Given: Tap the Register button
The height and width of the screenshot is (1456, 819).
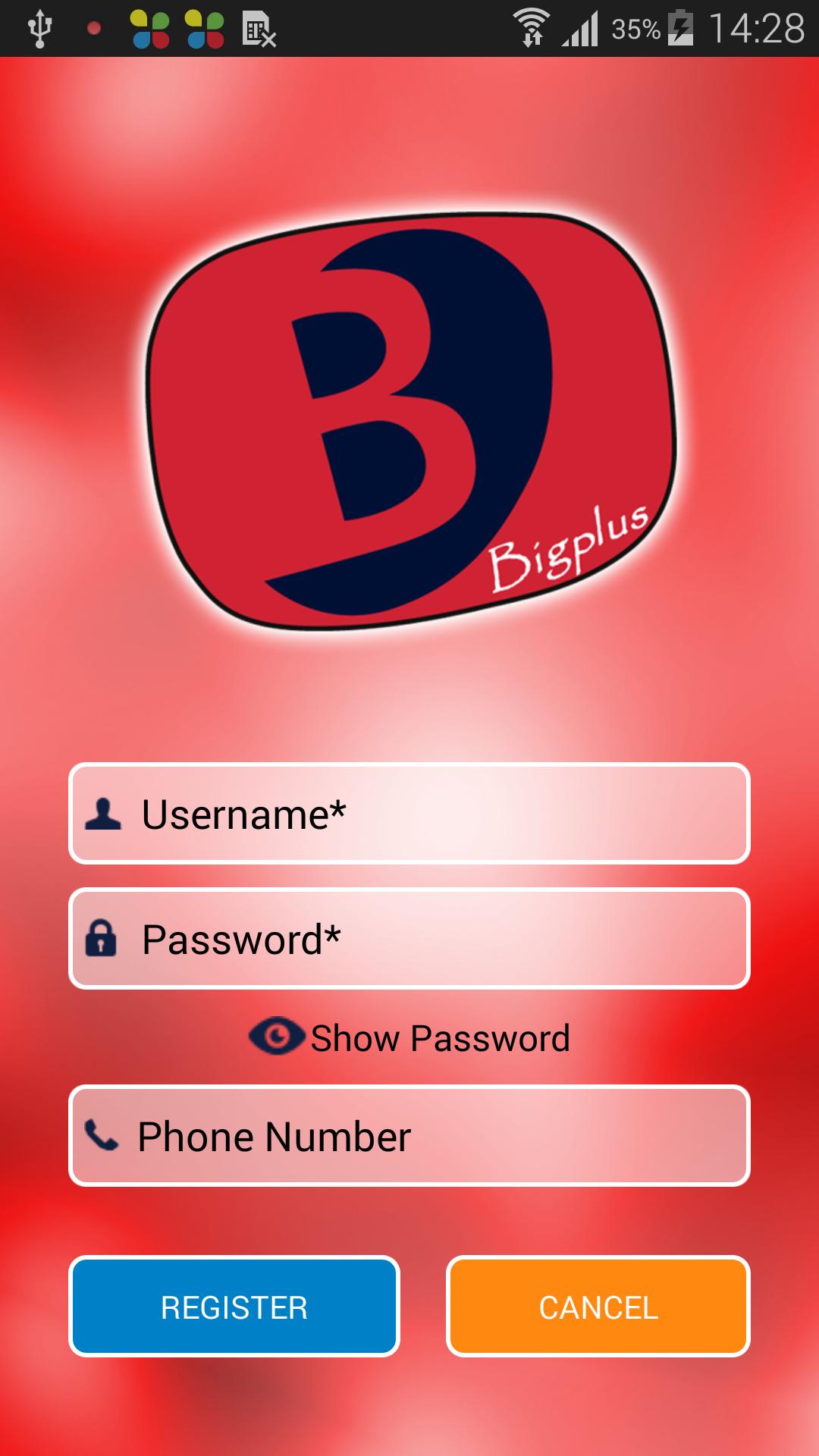Looking at the screenshot, I should [234, 1307].
